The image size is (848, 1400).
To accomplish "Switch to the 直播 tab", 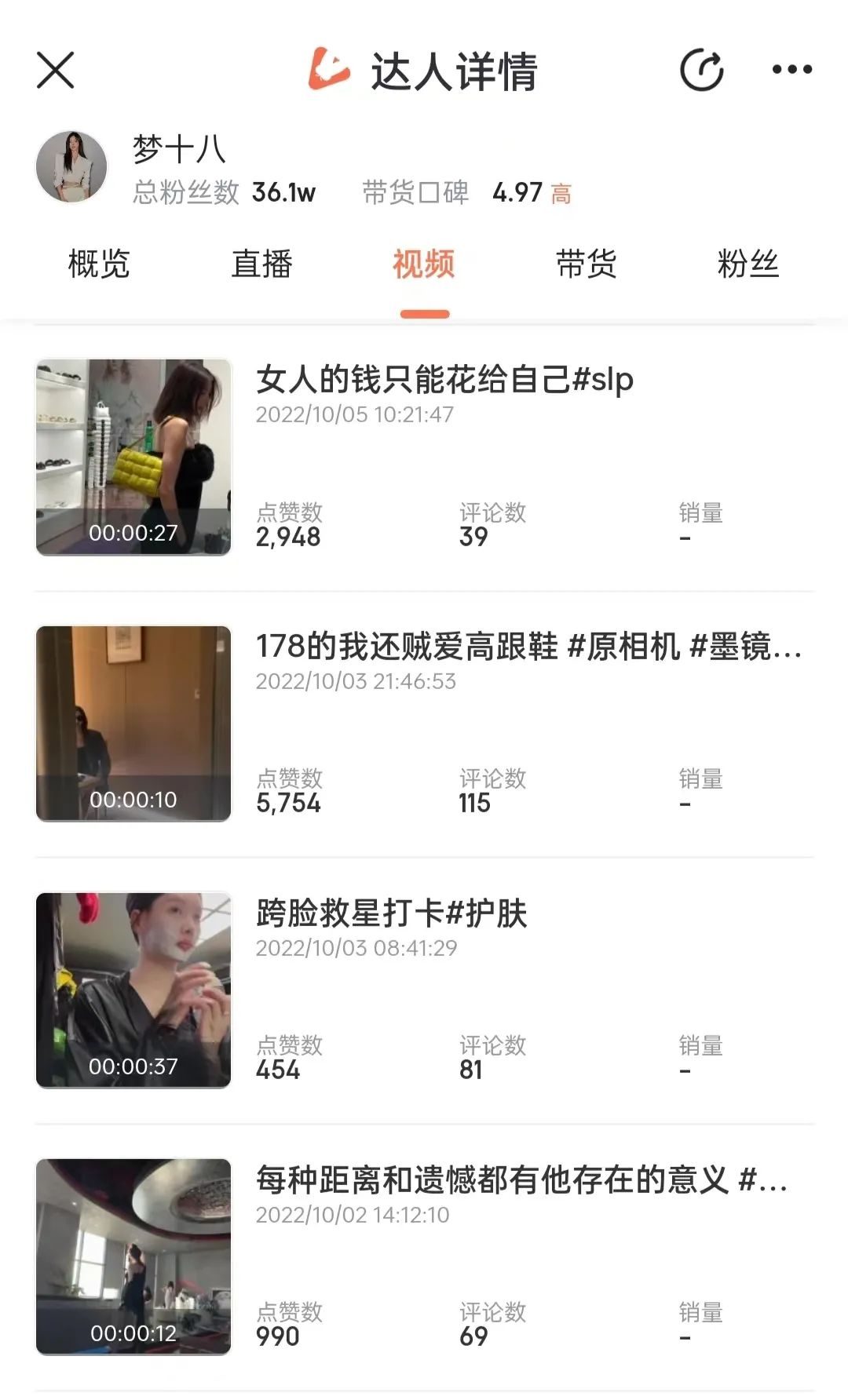I will point(261,264).
